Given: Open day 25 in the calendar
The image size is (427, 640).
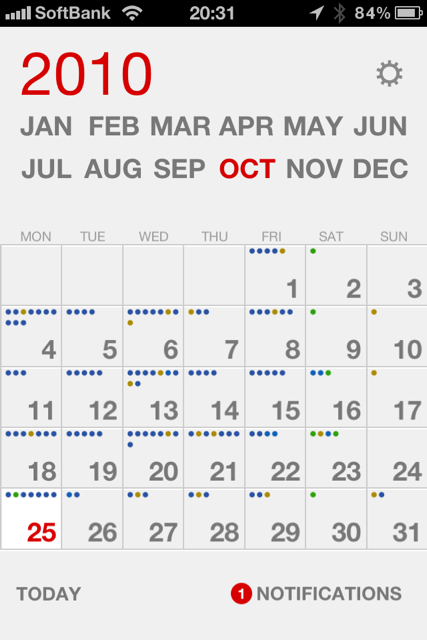Looking at the screenshot, I should click(x=31, y=519).
